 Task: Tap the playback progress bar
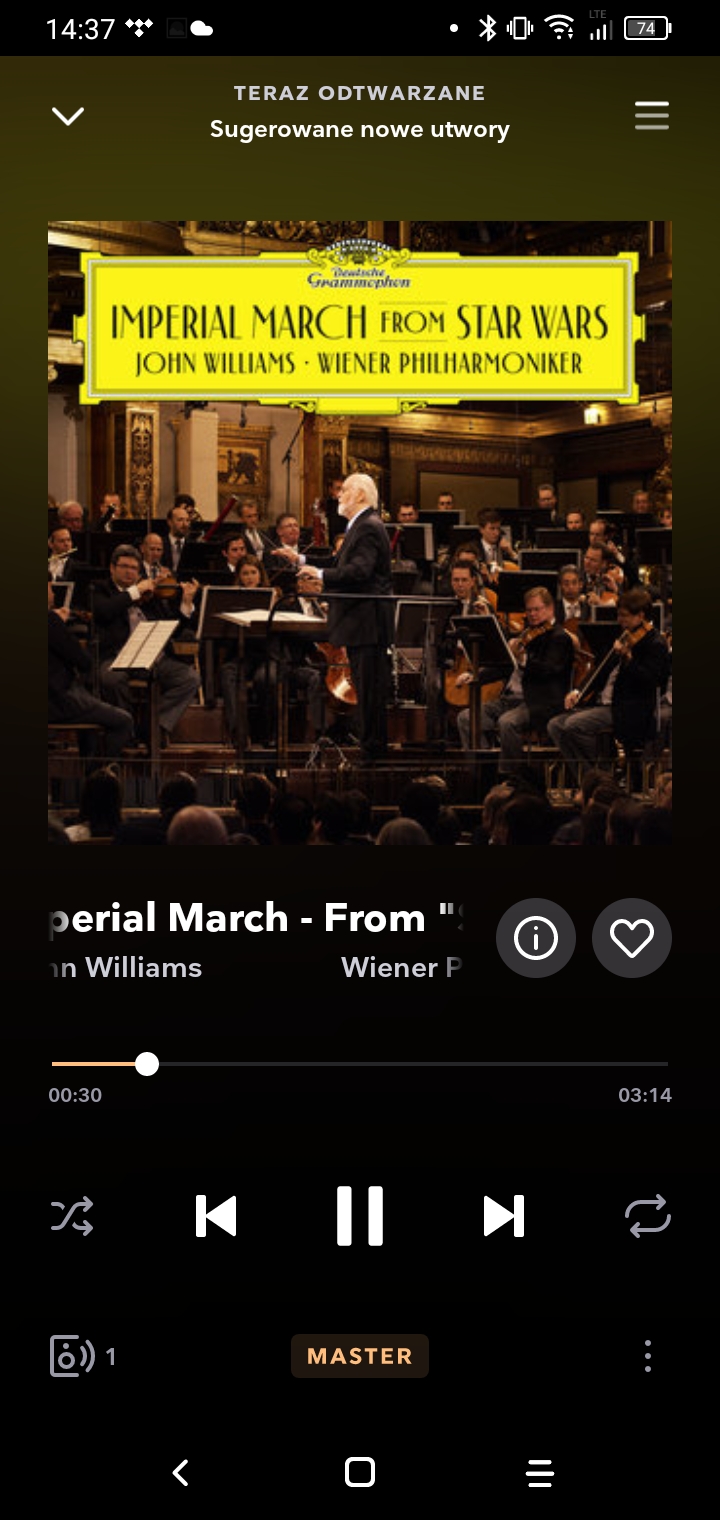point(360,1064)
